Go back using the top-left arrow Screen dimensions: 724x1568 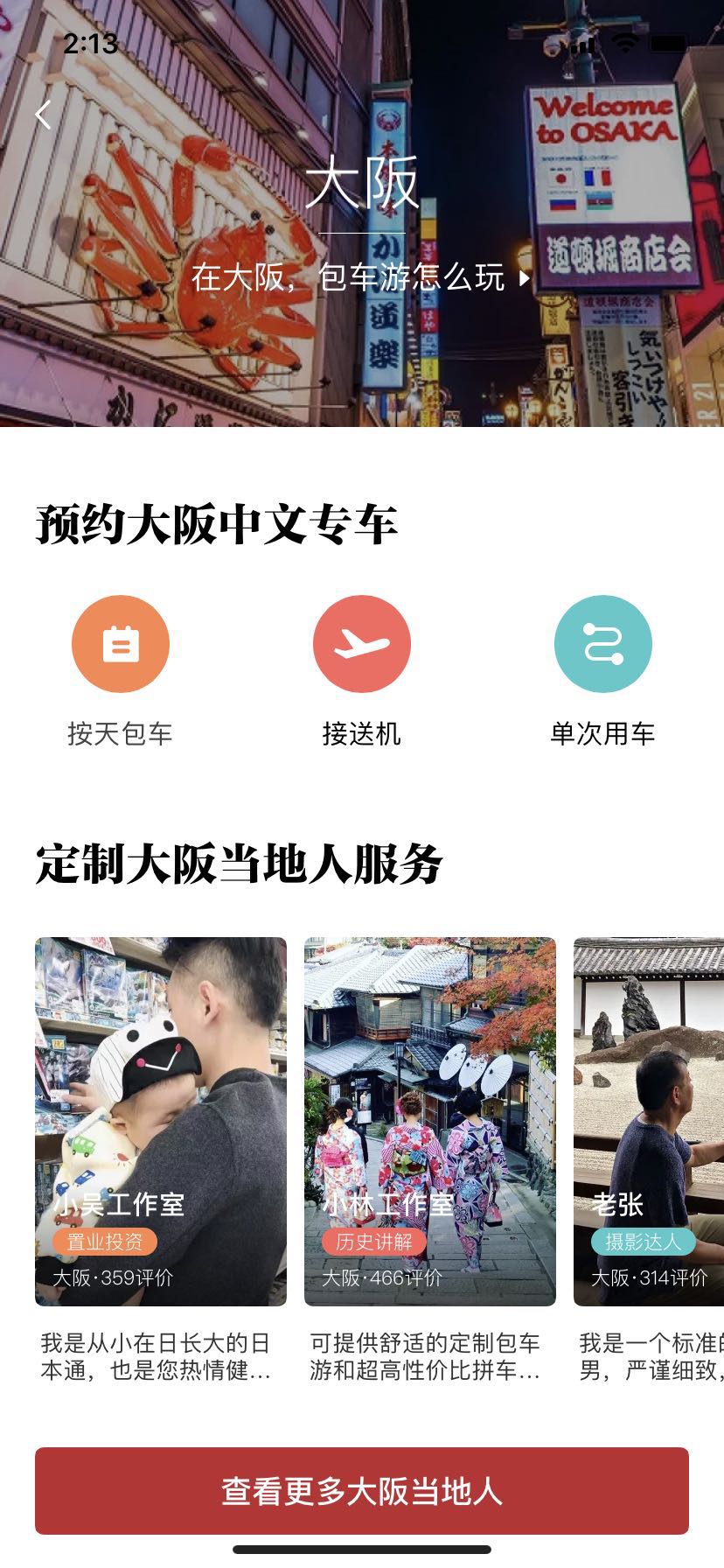(44, 115)
